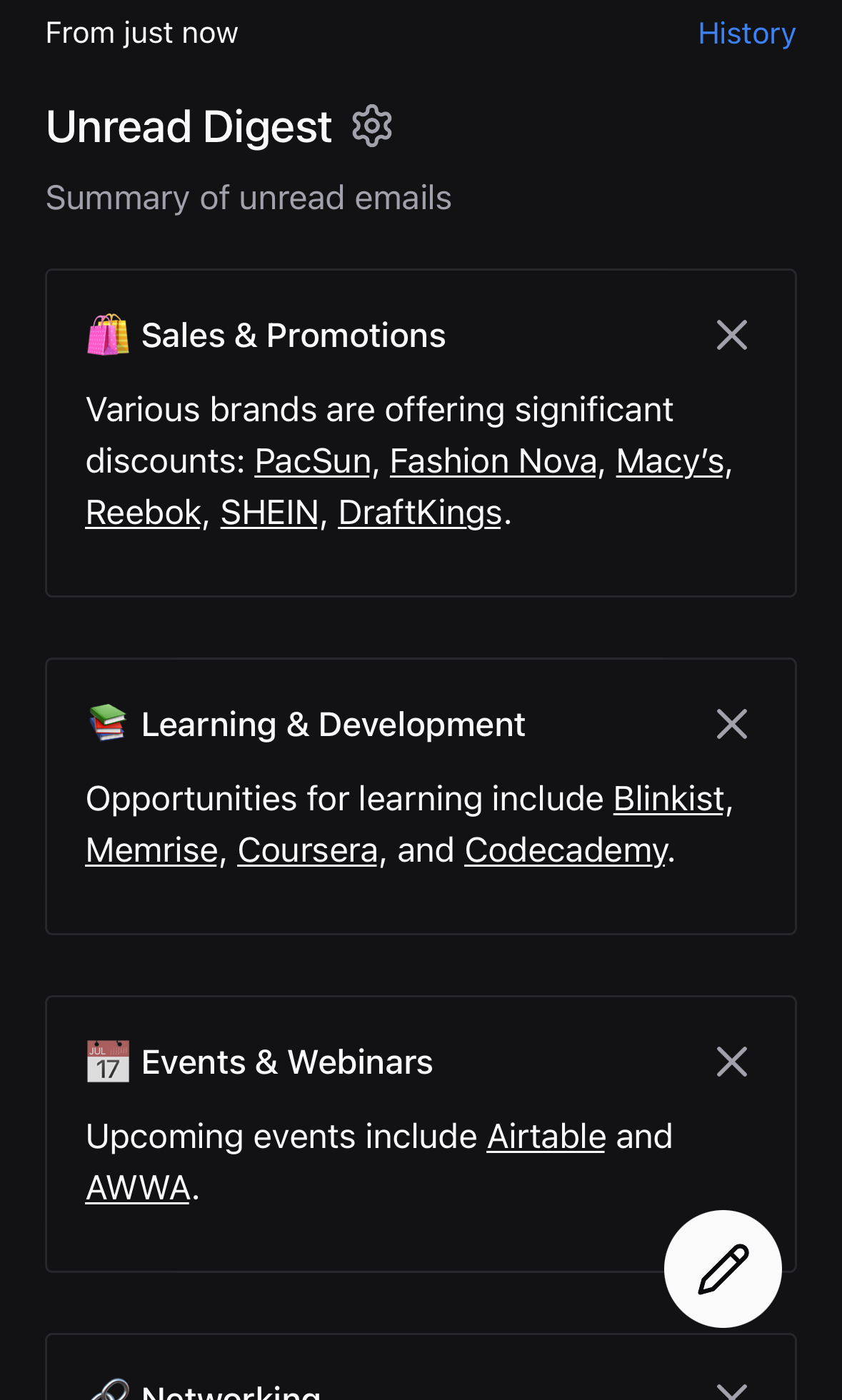Open the SHEIN link
842x1400 pixels.
coord(269,513)
